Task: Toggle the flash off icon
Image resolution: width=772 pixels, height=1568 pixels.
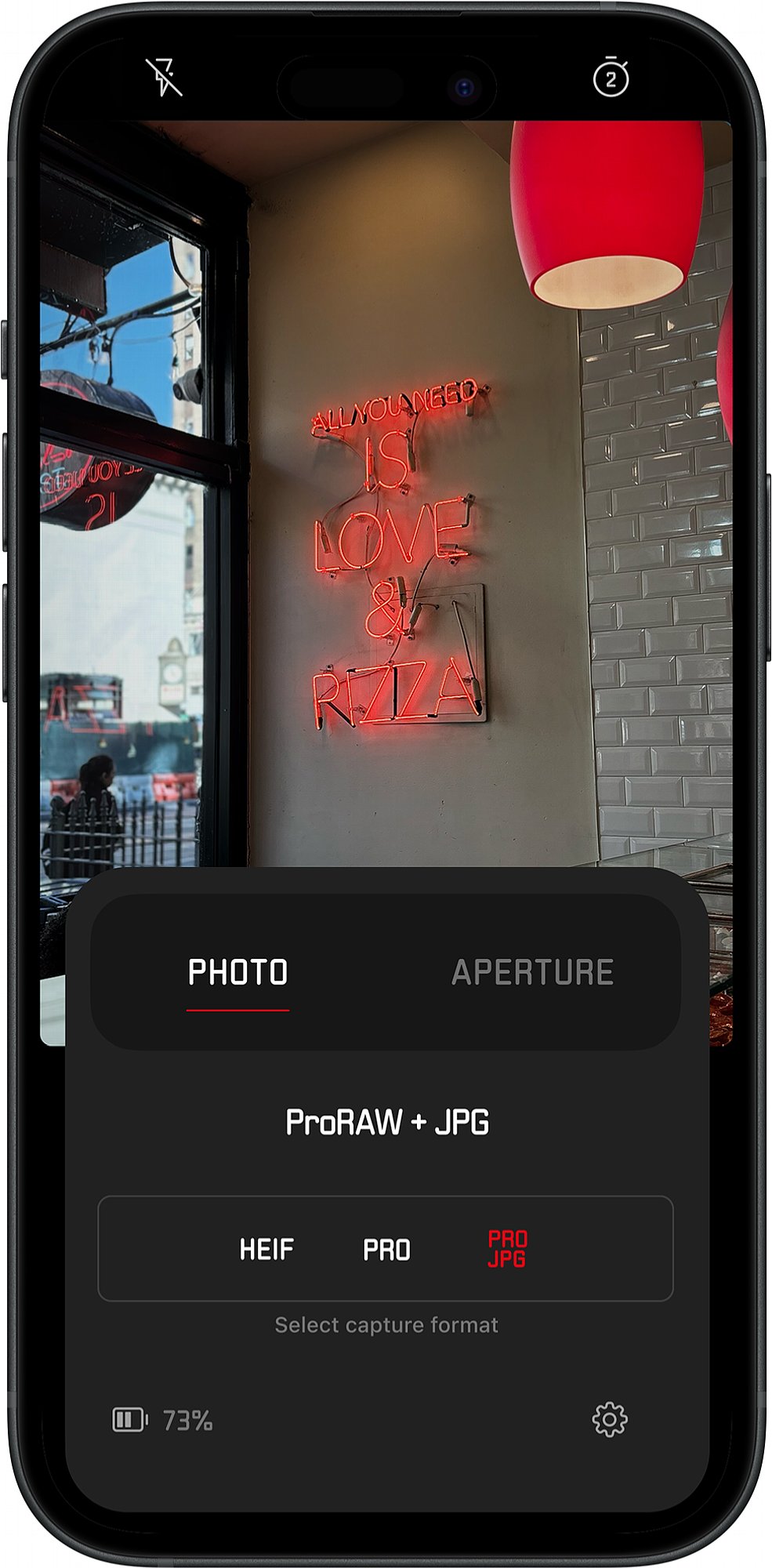Action: pyautogui.click(x=164, y=78)
